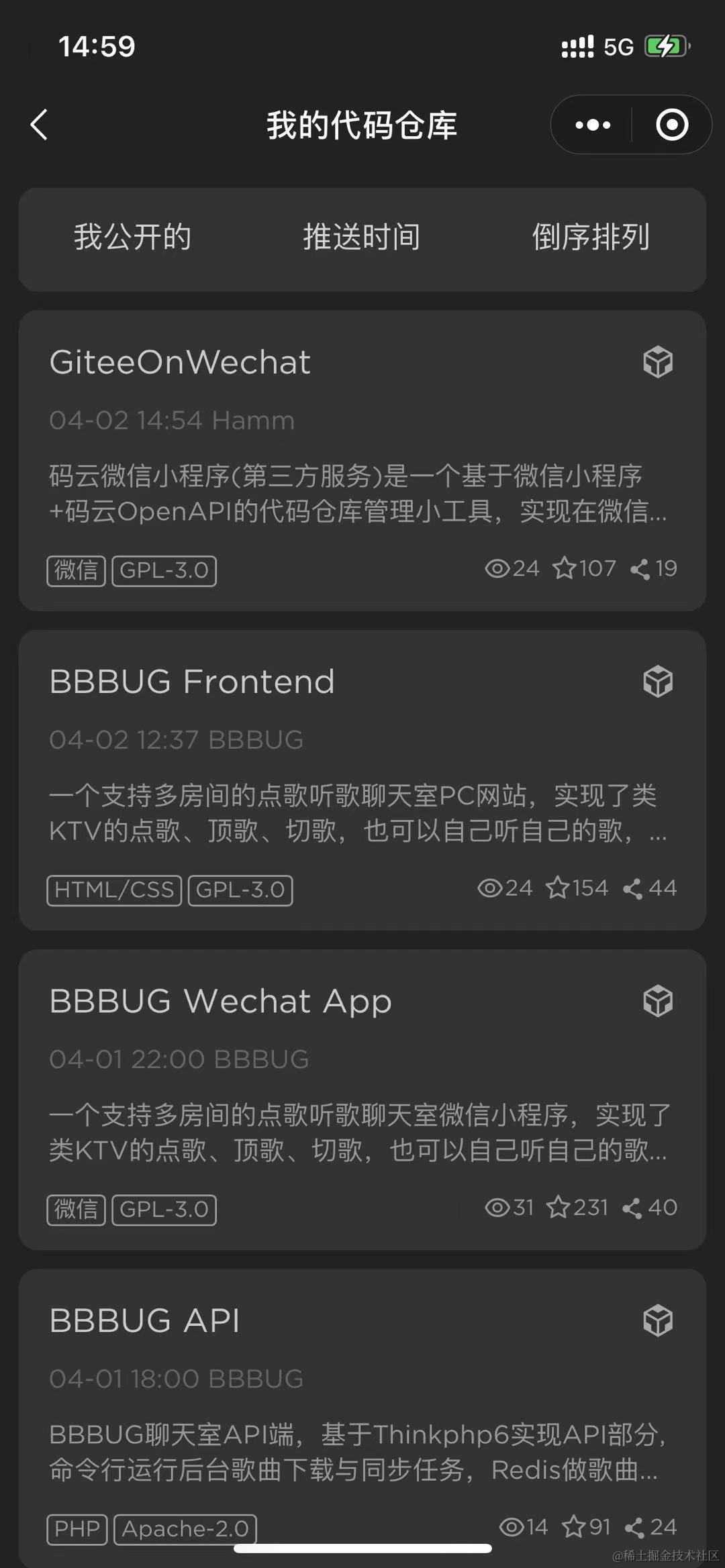
Task: Change the 推送时间 sort option
Action: click(362, 238)
